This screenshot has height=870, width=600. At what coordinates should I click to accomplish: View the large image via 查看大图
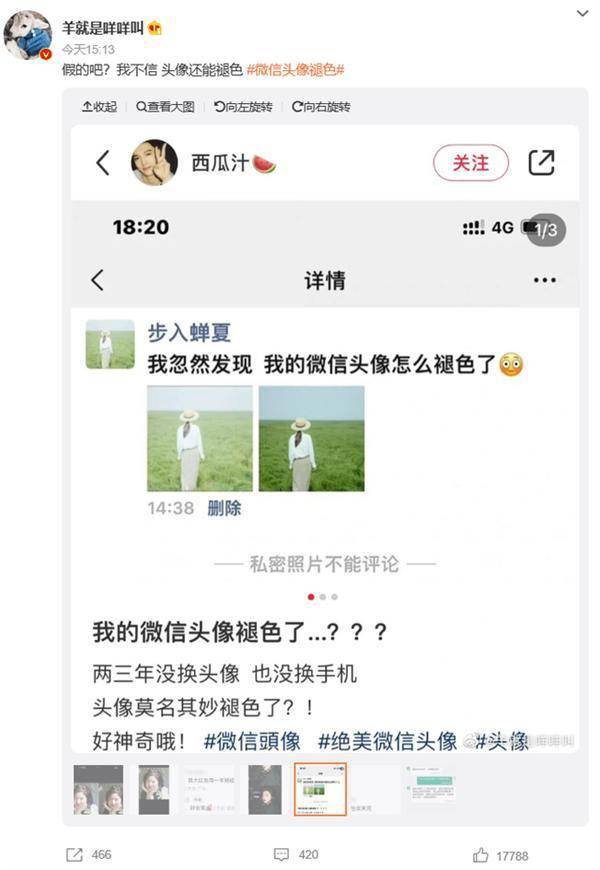click(x=166, y=107)
